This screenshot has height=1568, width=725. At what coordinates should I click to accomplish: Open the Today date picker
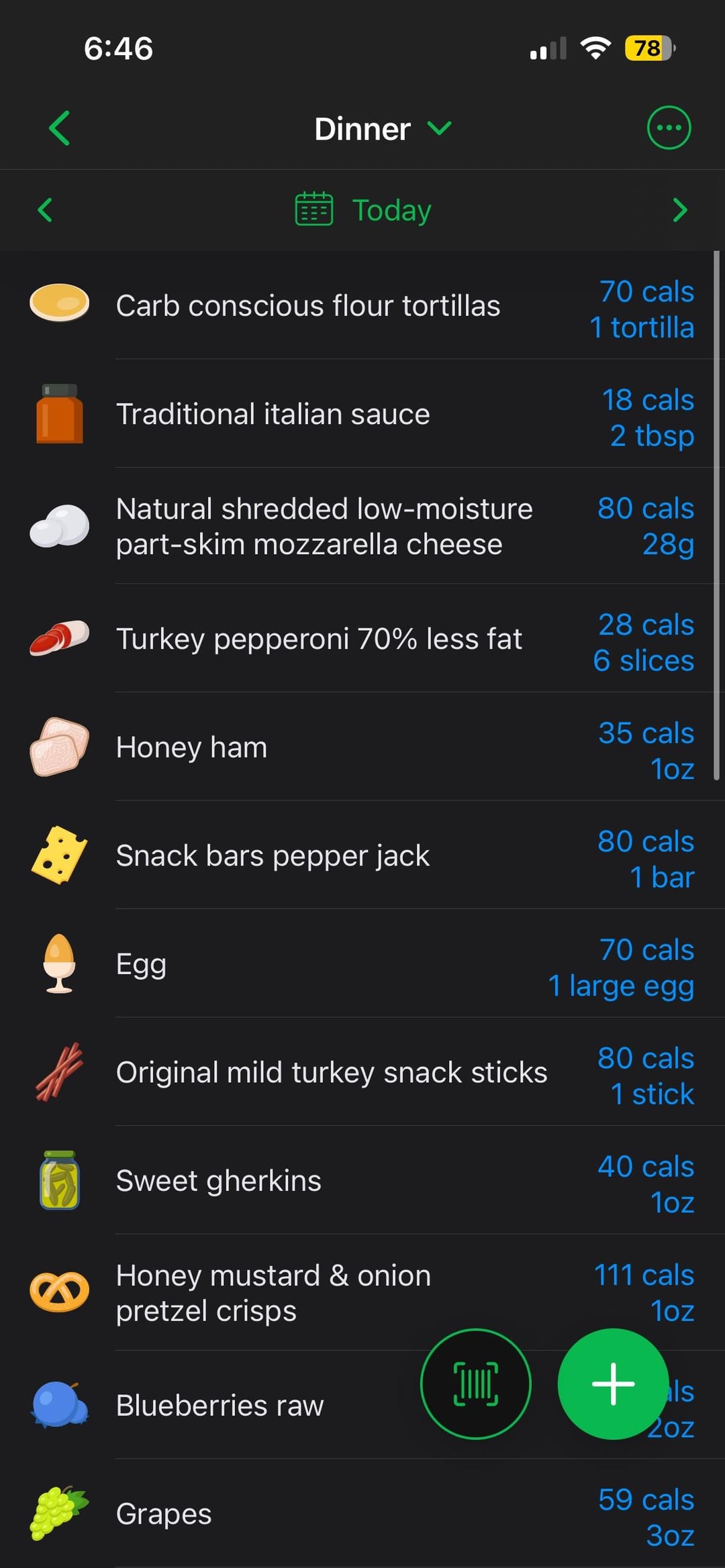(x=363, y=210)
